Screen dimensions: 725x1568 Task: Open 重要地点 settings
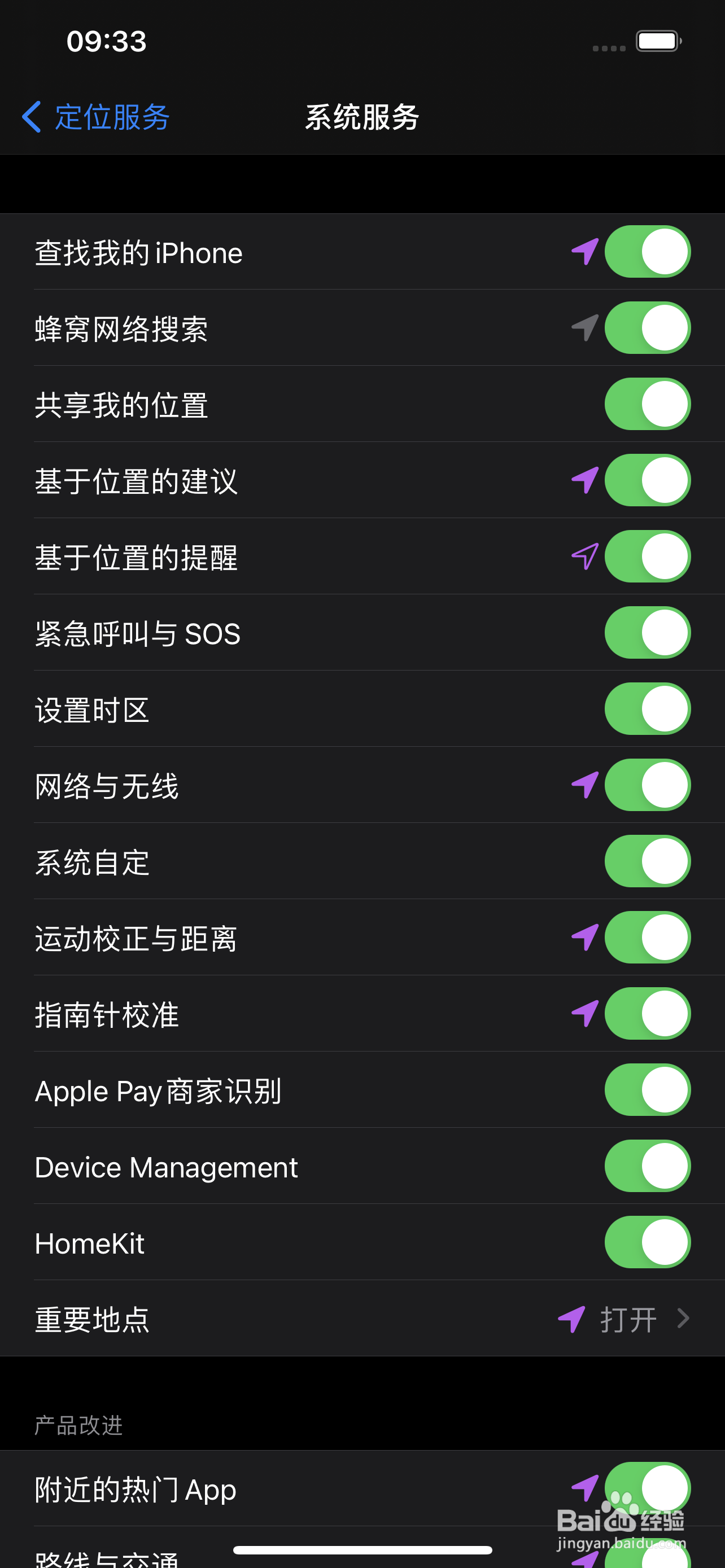tap(362, 1318)
